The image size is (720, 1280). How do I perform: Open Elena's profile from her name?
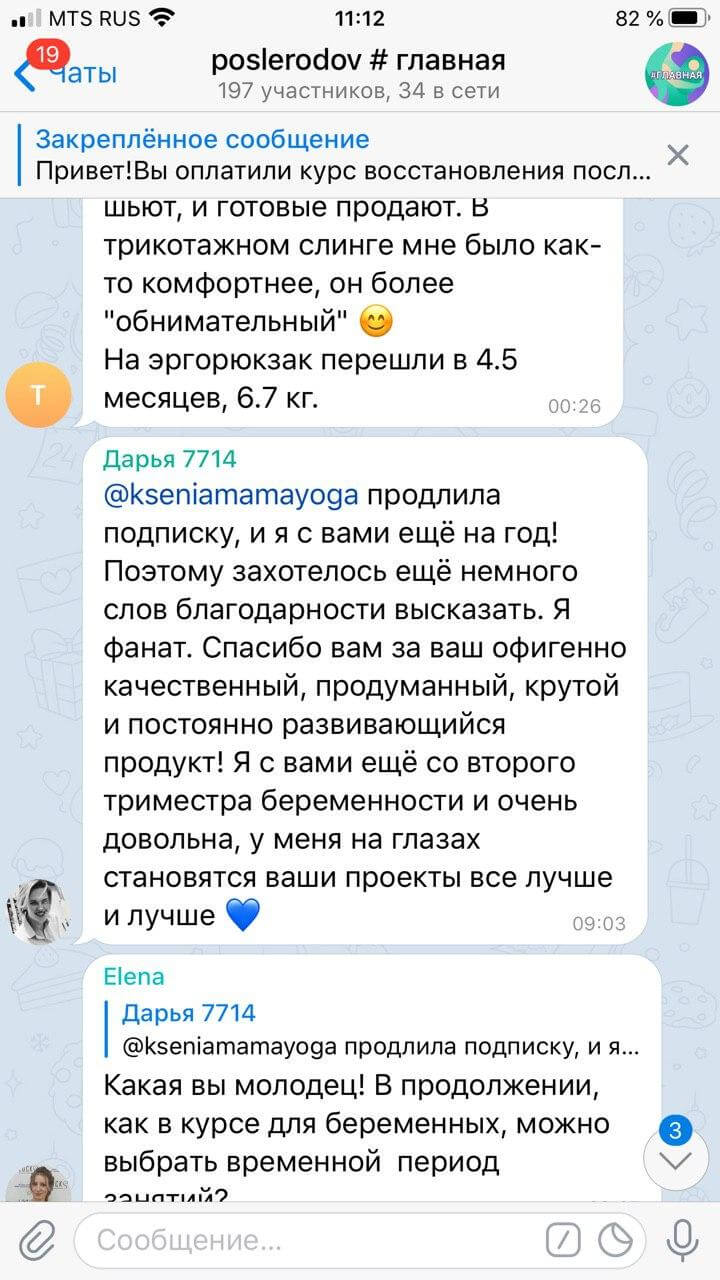click(134, 976)
